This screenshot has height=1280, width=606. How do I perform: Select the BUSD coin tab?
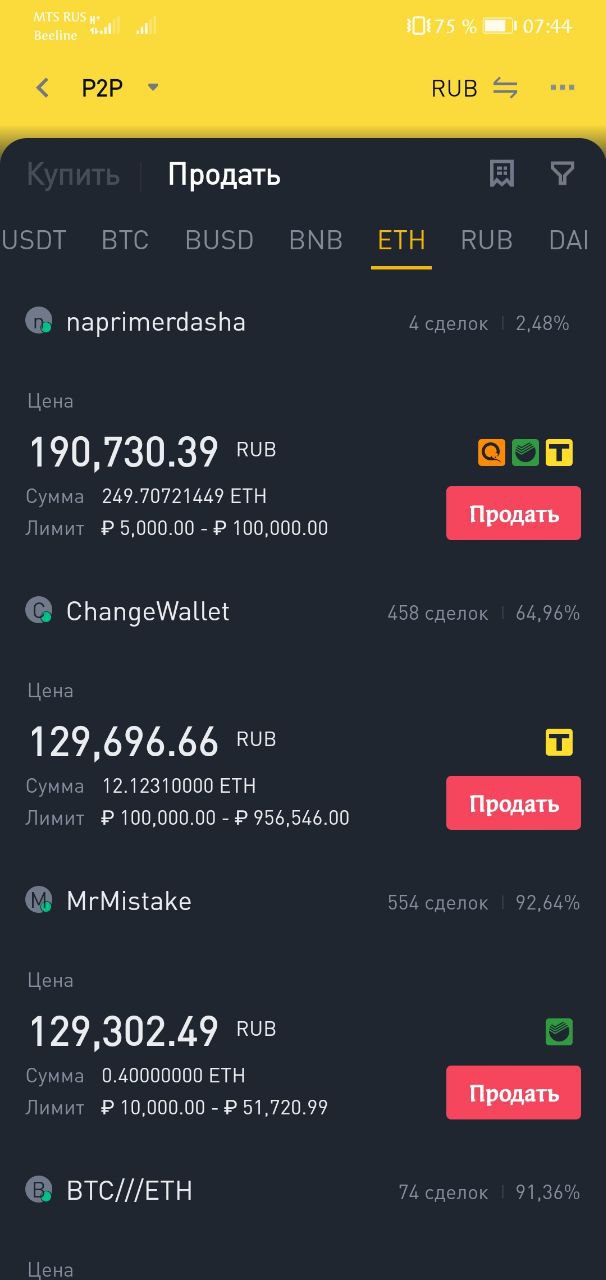coord(219,240)
